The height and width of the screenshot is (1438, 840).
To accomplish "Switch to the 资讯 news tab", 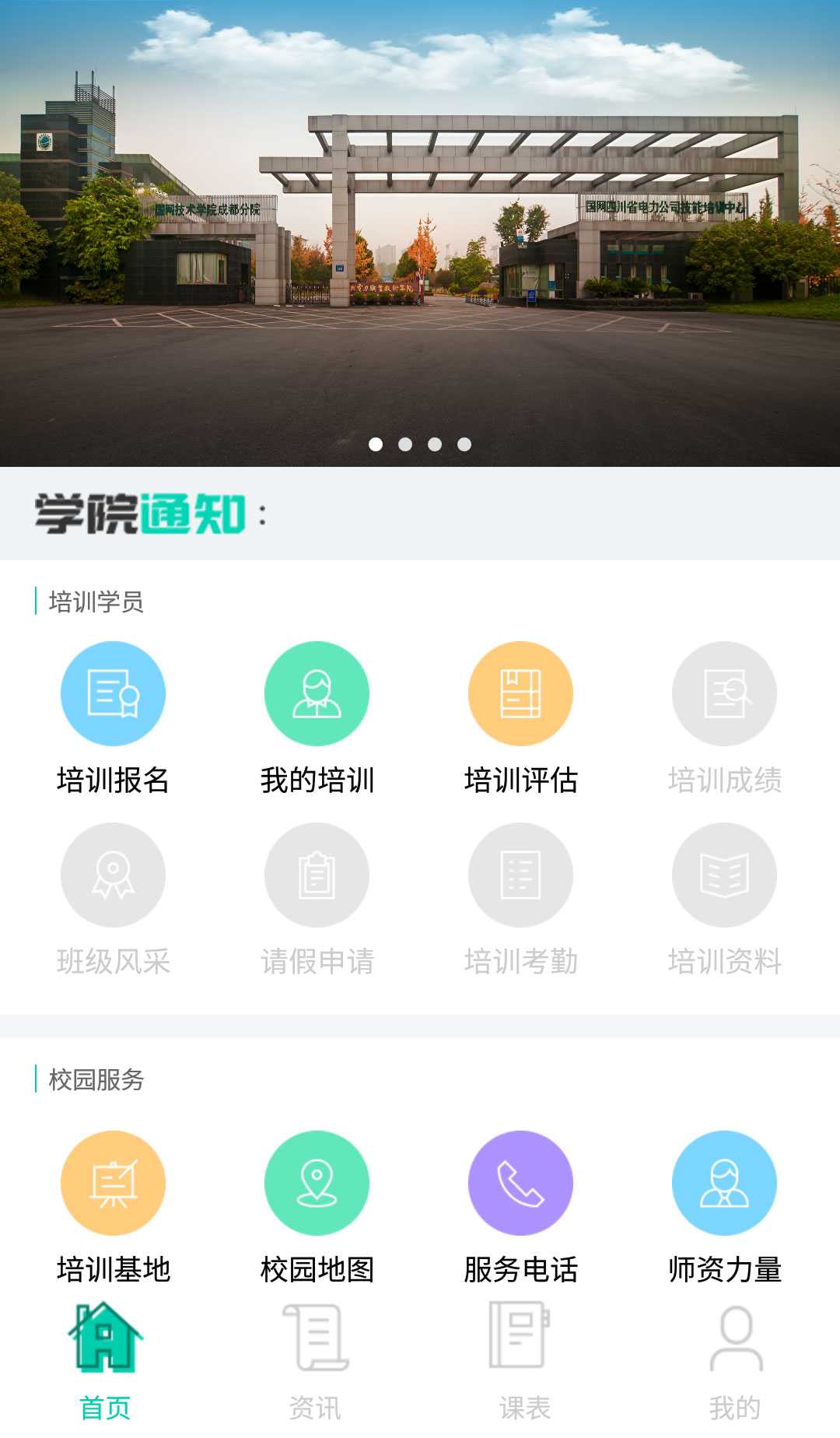I will (315, 1362).
